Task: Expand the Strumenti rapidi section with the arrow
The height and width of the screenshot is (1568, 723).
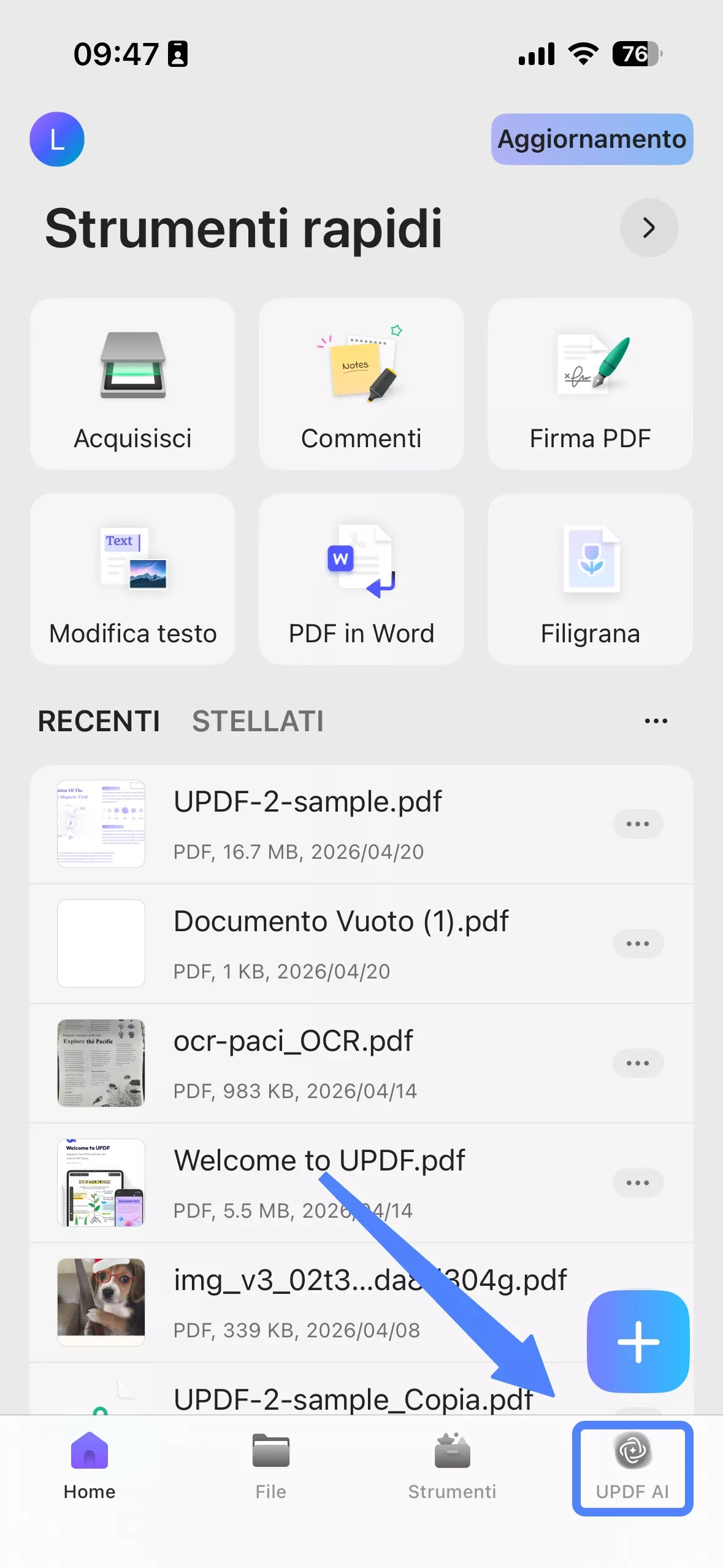Action: click(649, 228)
